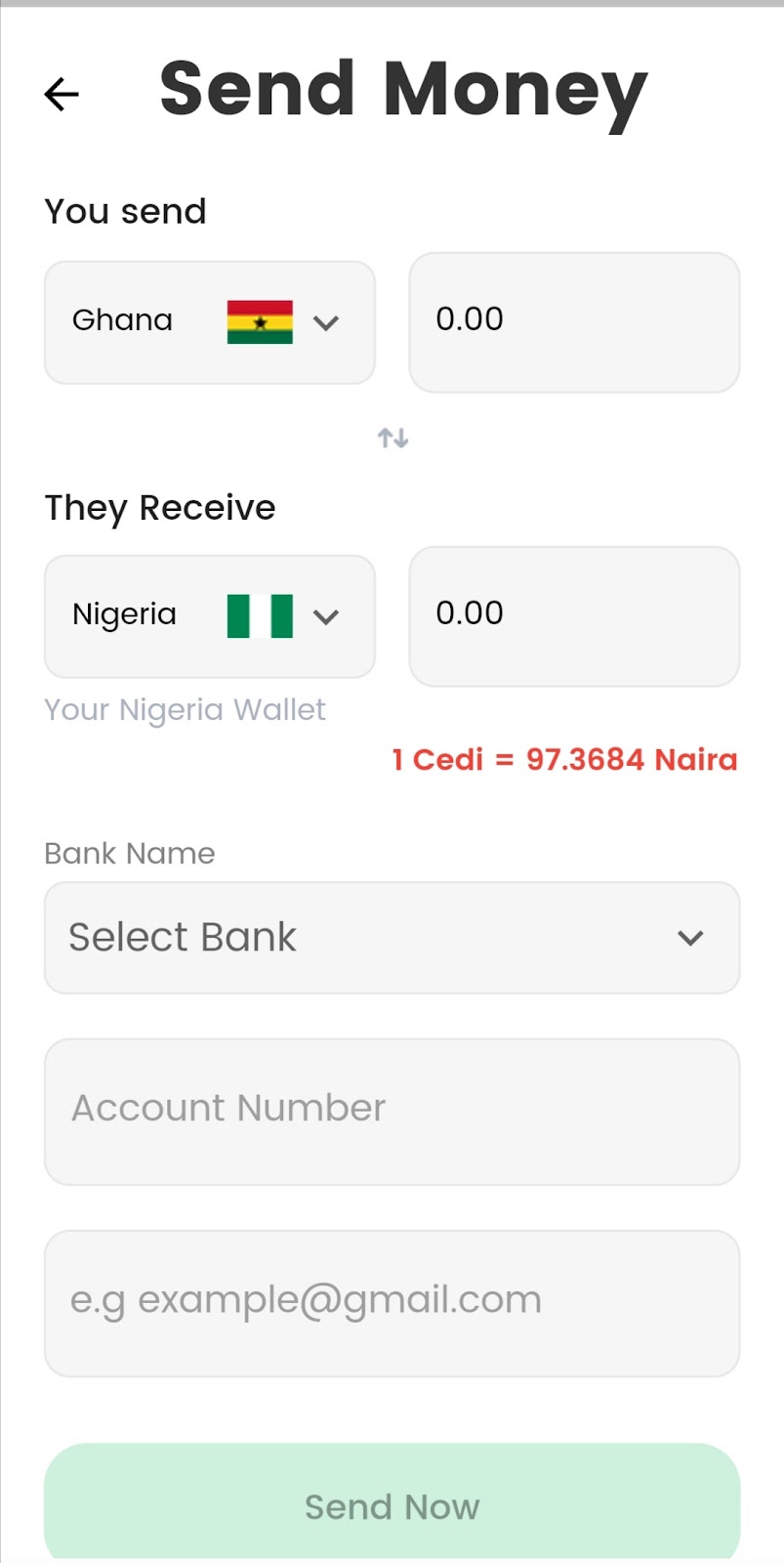Tap the Send Now button
The width and height of the screenshot is (784, 1563).
click(x=392, y=1502)
